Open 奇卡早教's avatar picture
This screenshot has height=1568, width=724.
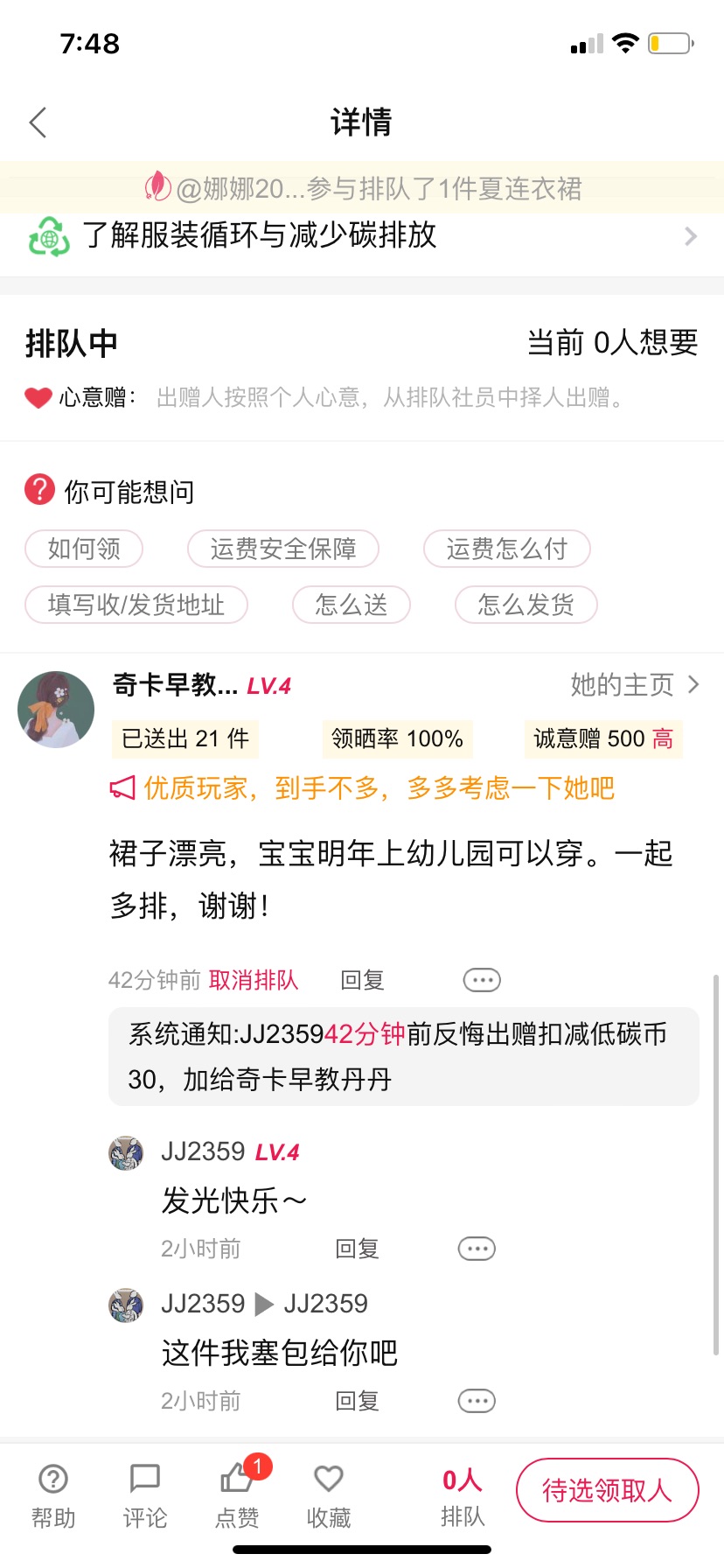(x=56, y=710)
